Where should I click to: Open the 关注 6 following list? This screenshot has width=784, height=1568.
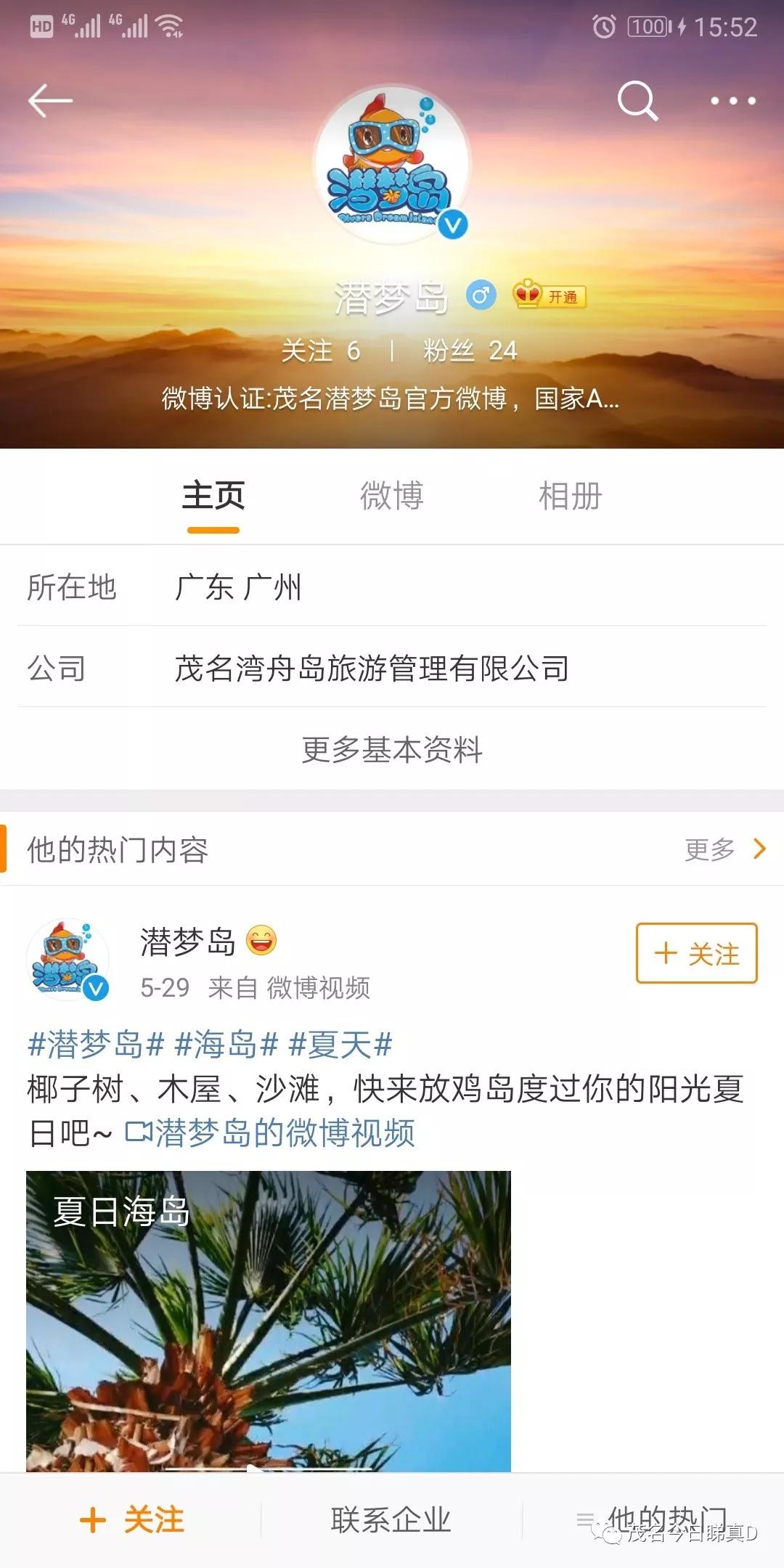[321, 351]
